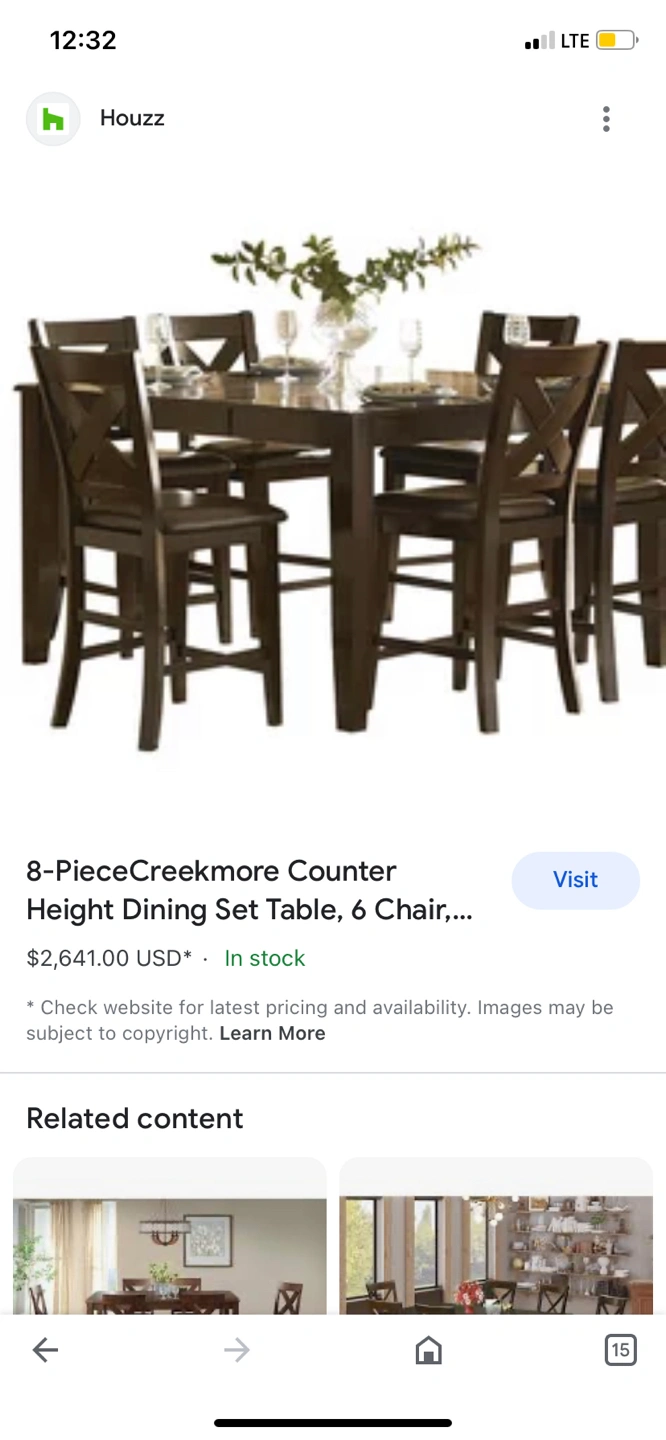Image resolution: width=666 pixels, height=1440 pixels.
Task: Open the product title 8-Piece Creekmore Counter Height
Action: (249, 890)
